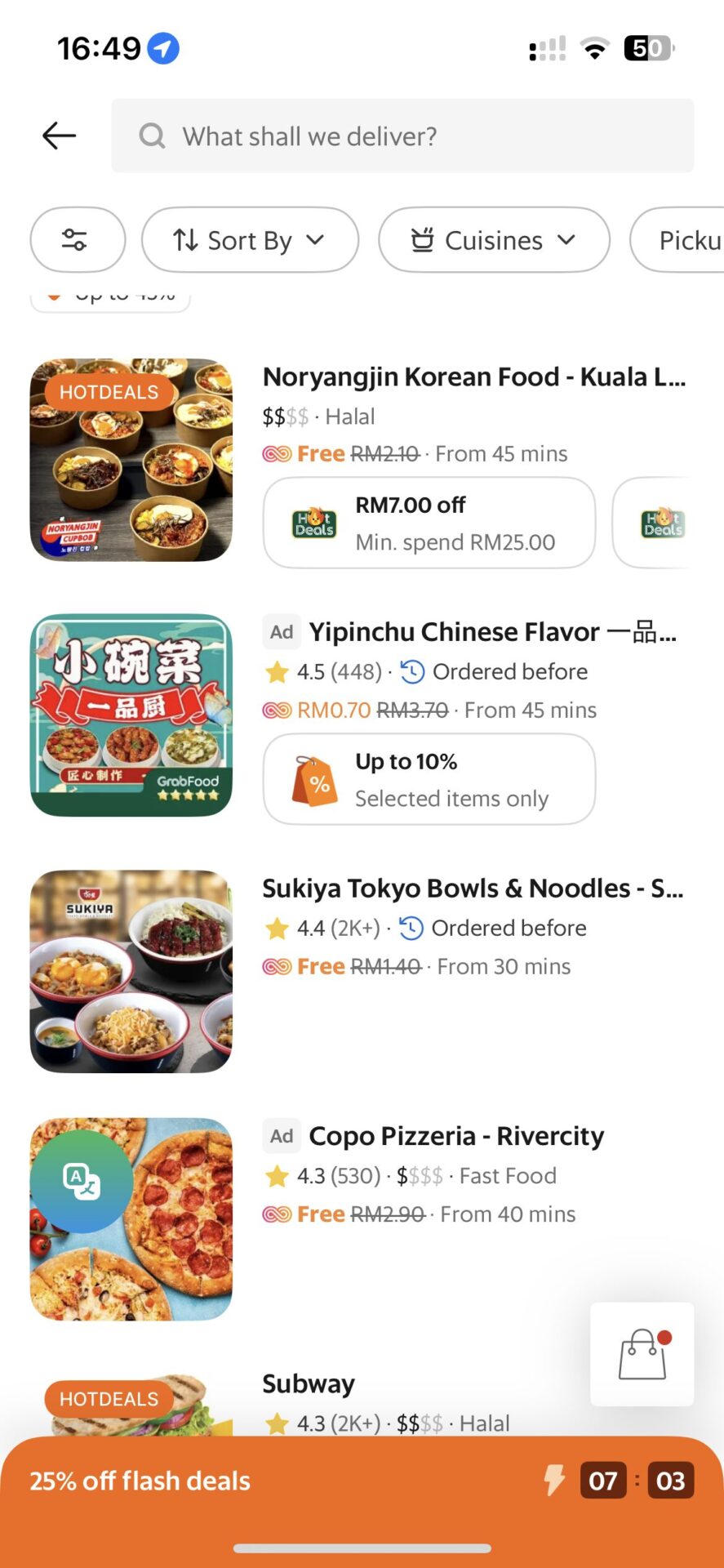Go back using the arrow icon

(x=59, y=136)
